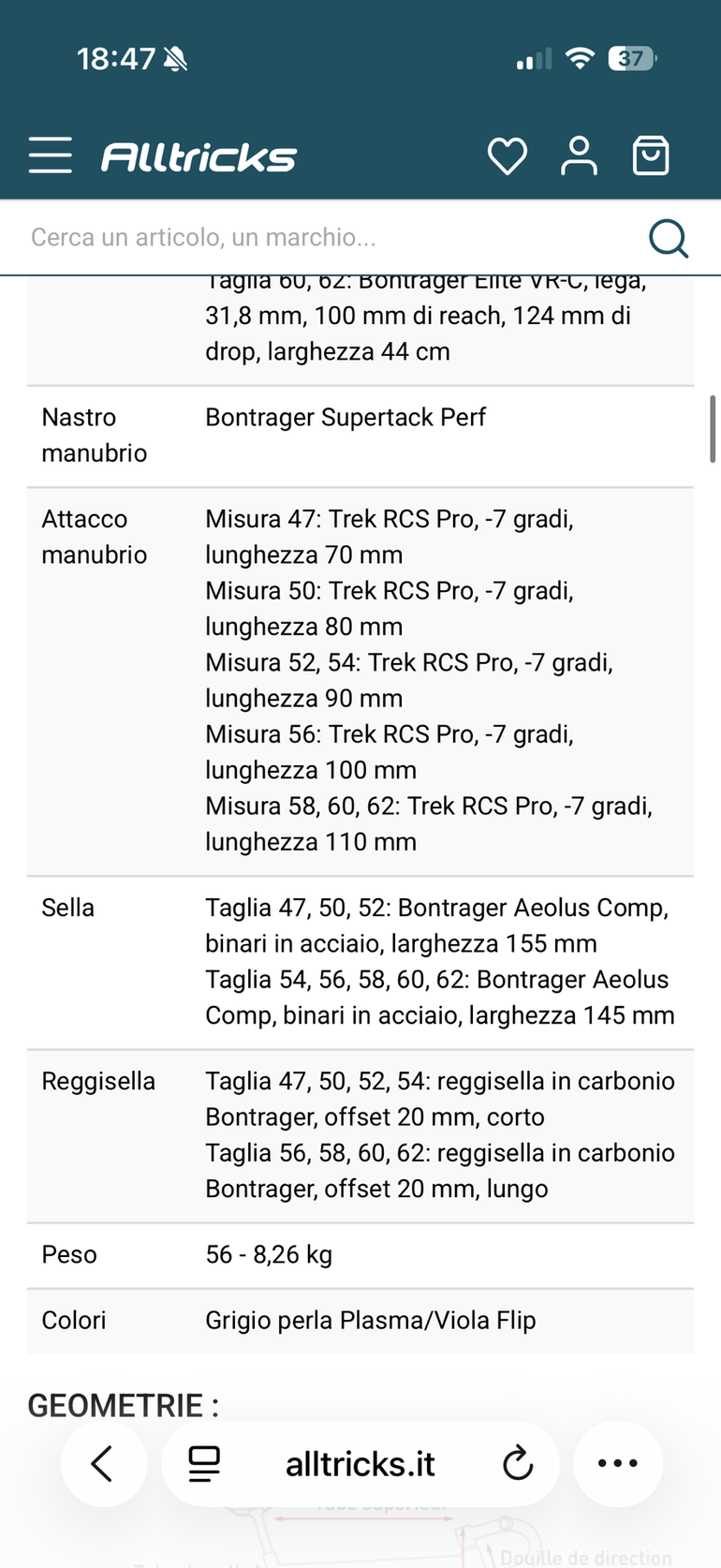Open the account profile icon
Image resolution: width=721 pixels, height=1568 pixels.
pyautogui.click(x=579, y=155)
